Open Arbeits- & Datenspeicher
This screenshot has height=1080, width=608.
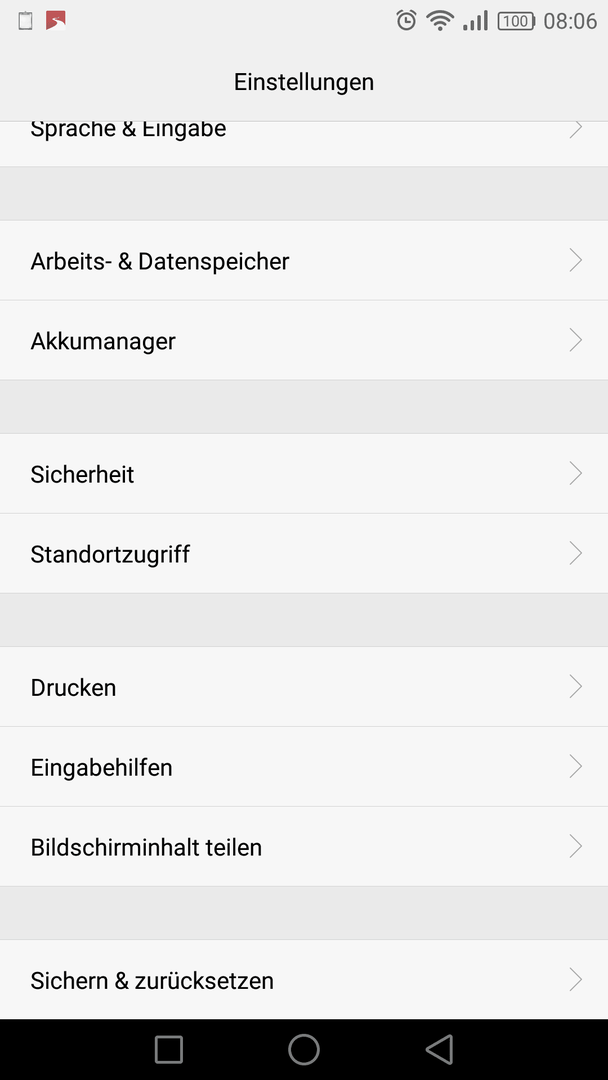click(304, 260)
